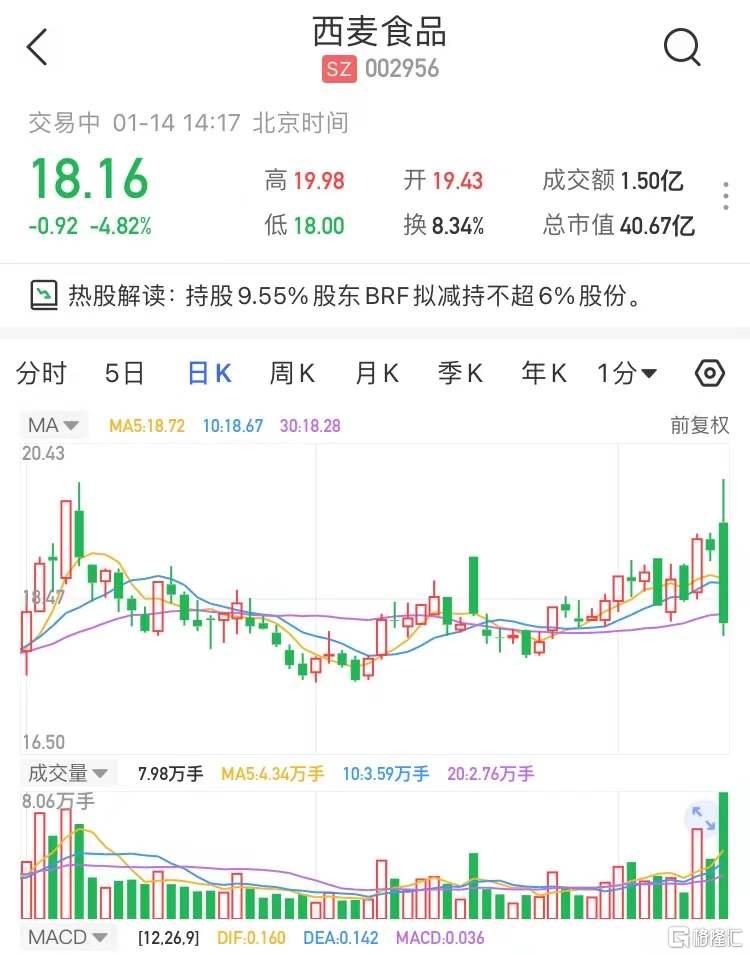Change the 前复权 price adjustment setting
Image resolution: width=750 pixels, height=955 pixels.
[x=699, y=426]
